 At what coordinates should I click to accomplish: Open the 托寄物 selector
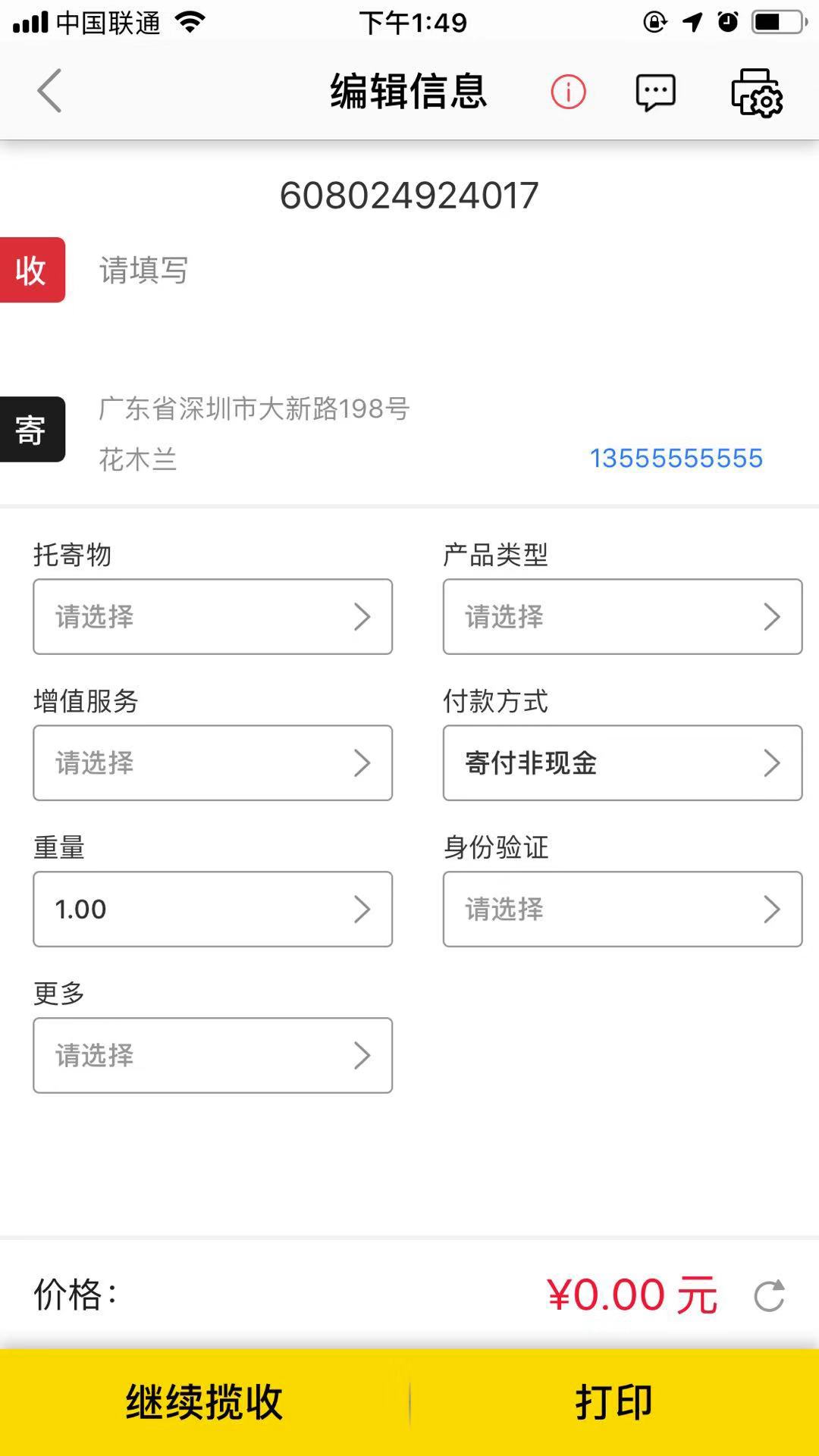click(x=212, y=616)
